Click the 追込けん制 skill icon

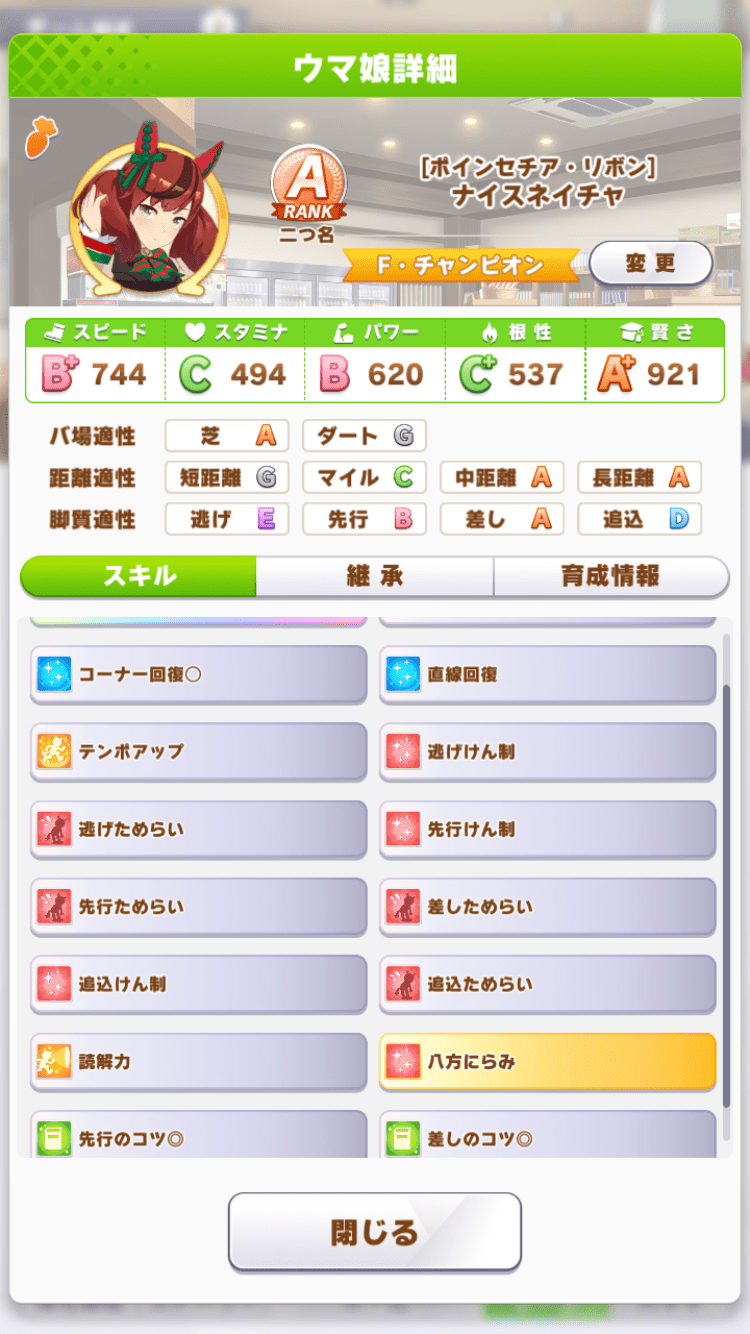52,984
